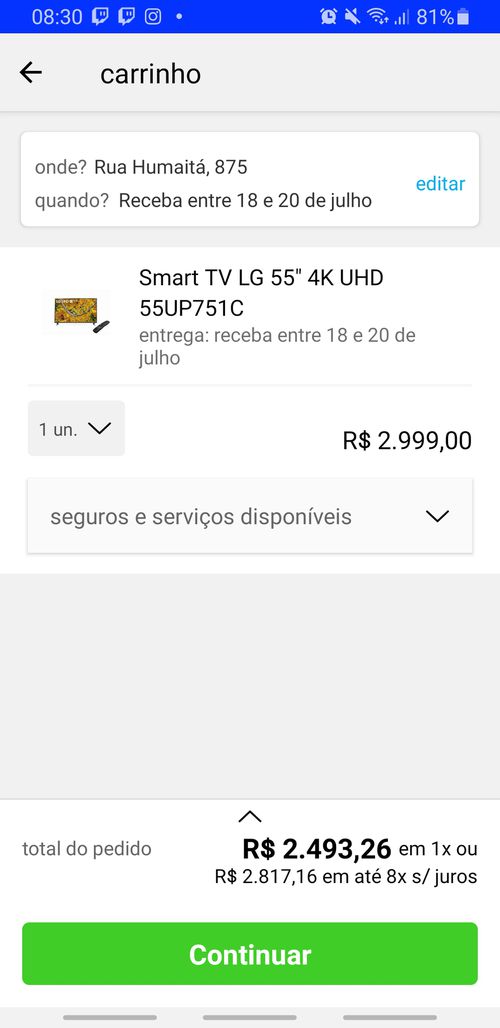Tap the green Continuar button

click(x=250, y=954)
